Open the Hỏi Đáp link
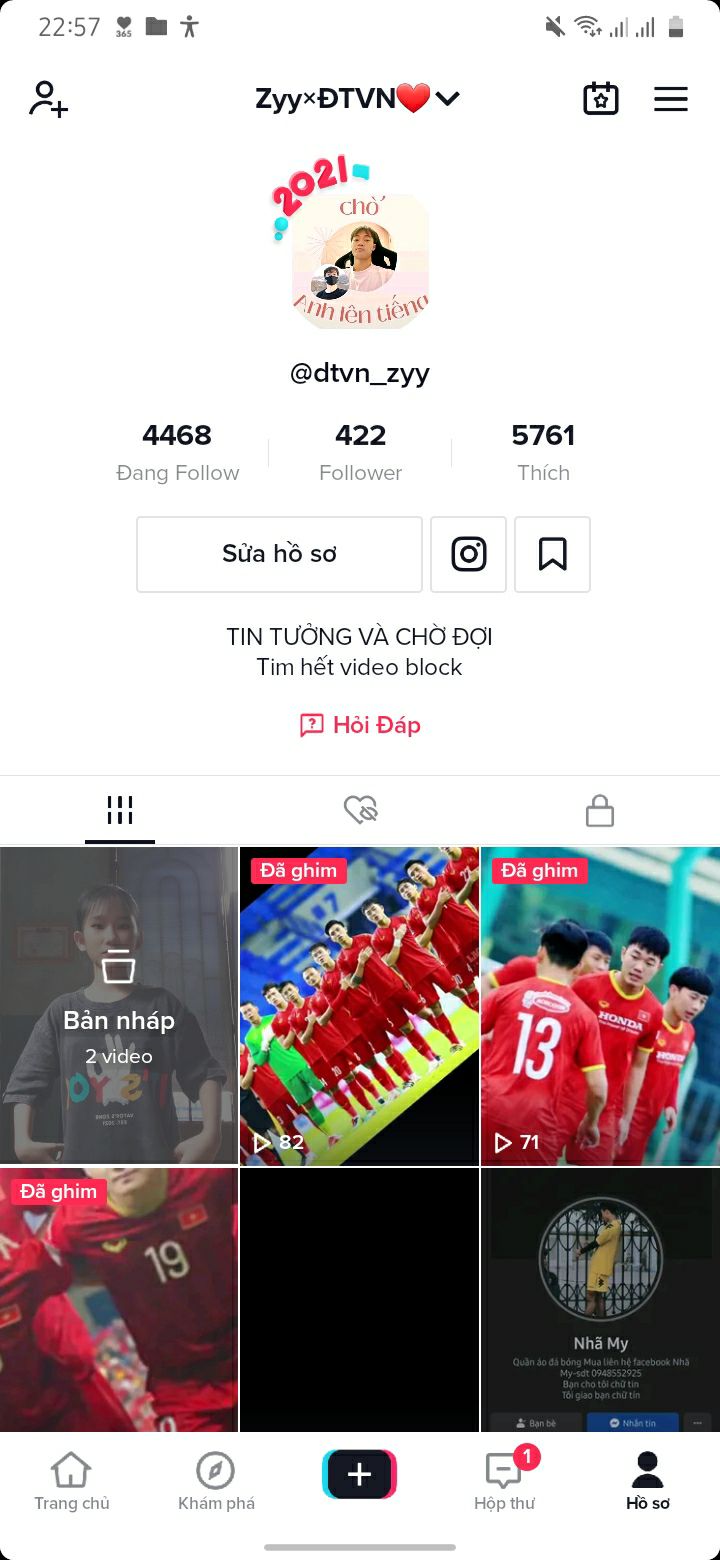Viewport: 720px width, 1560px height. 360,725
